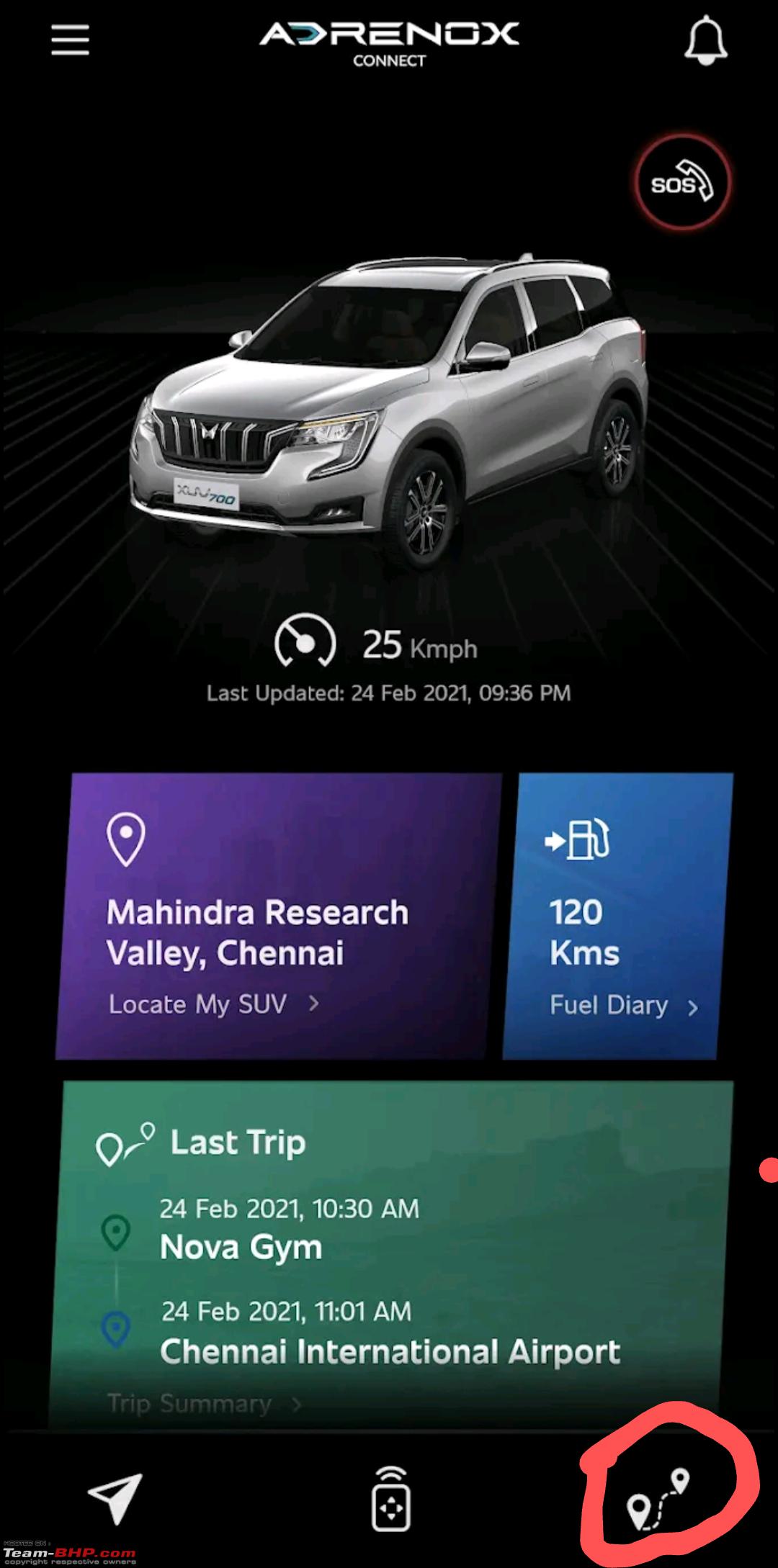Open the Last Trip card
This screenshot has width=778, height=1568.
coord(390,1254)
